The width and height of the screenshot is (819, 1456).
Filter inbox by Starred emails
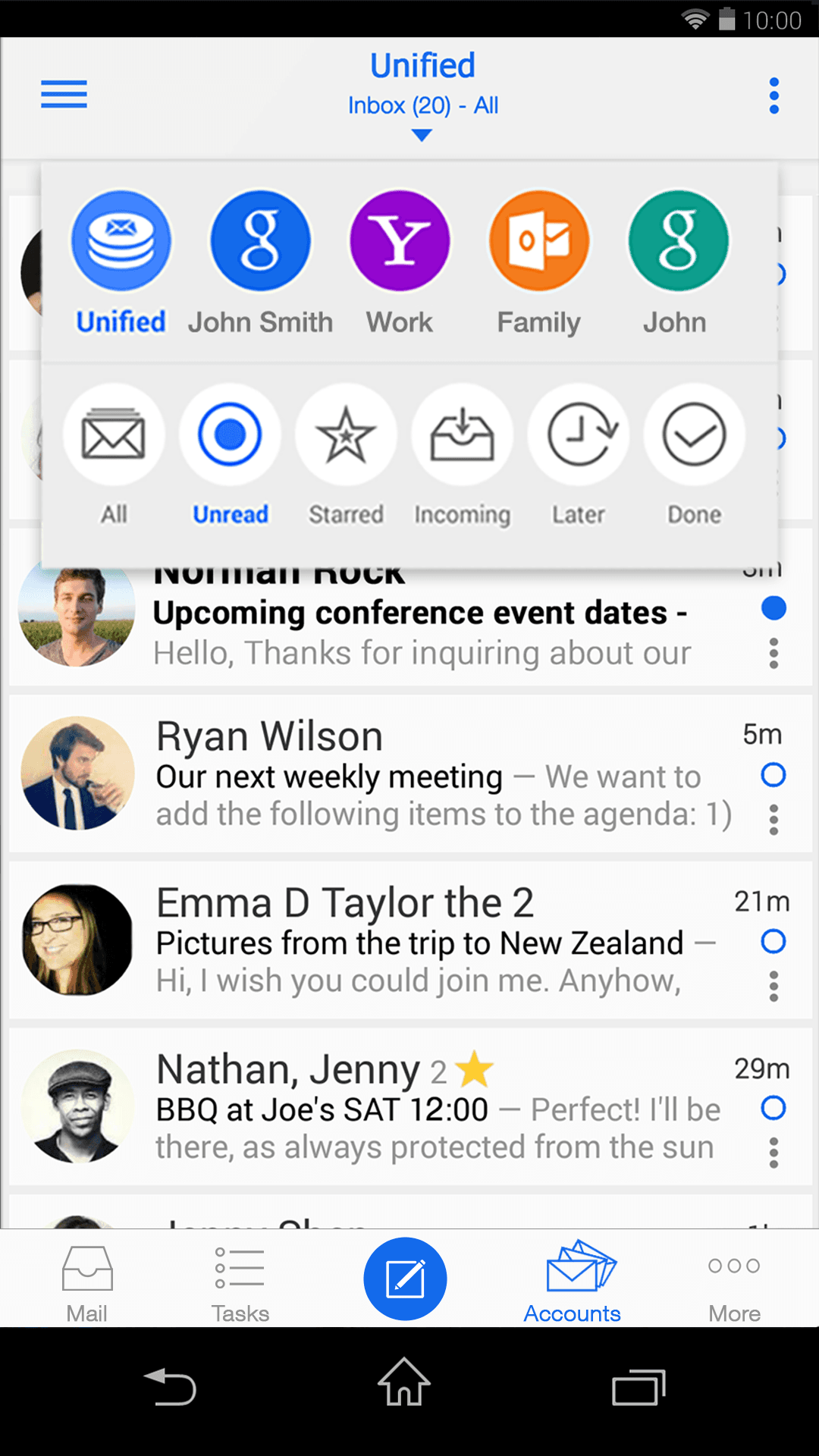346,435
